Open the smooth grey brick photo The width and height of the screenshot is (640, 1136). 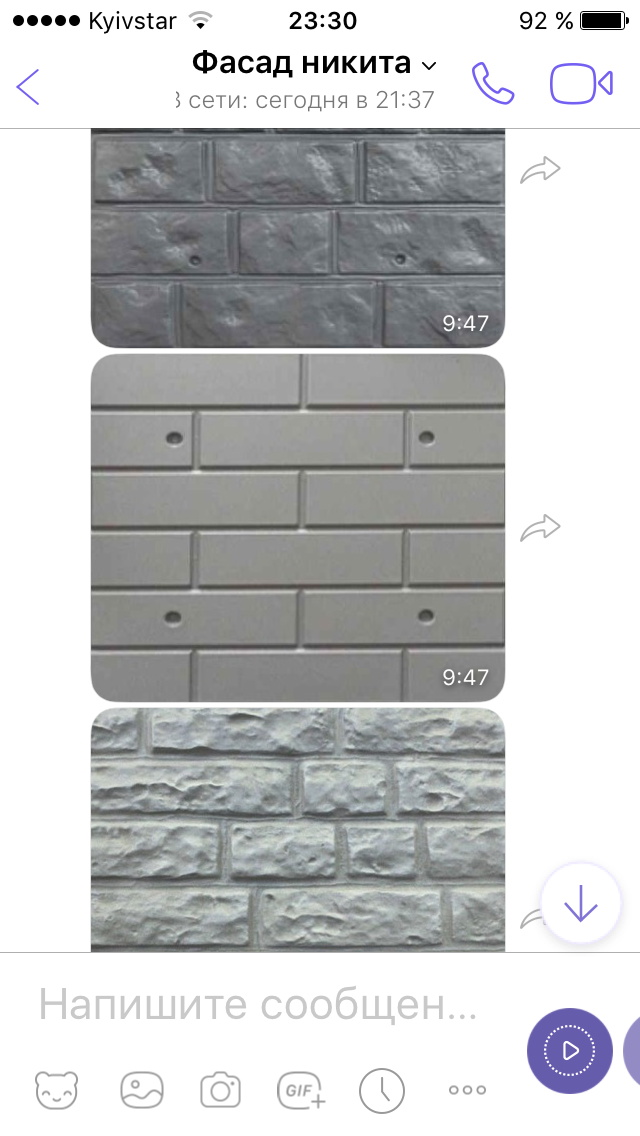[x=298, y=527]
